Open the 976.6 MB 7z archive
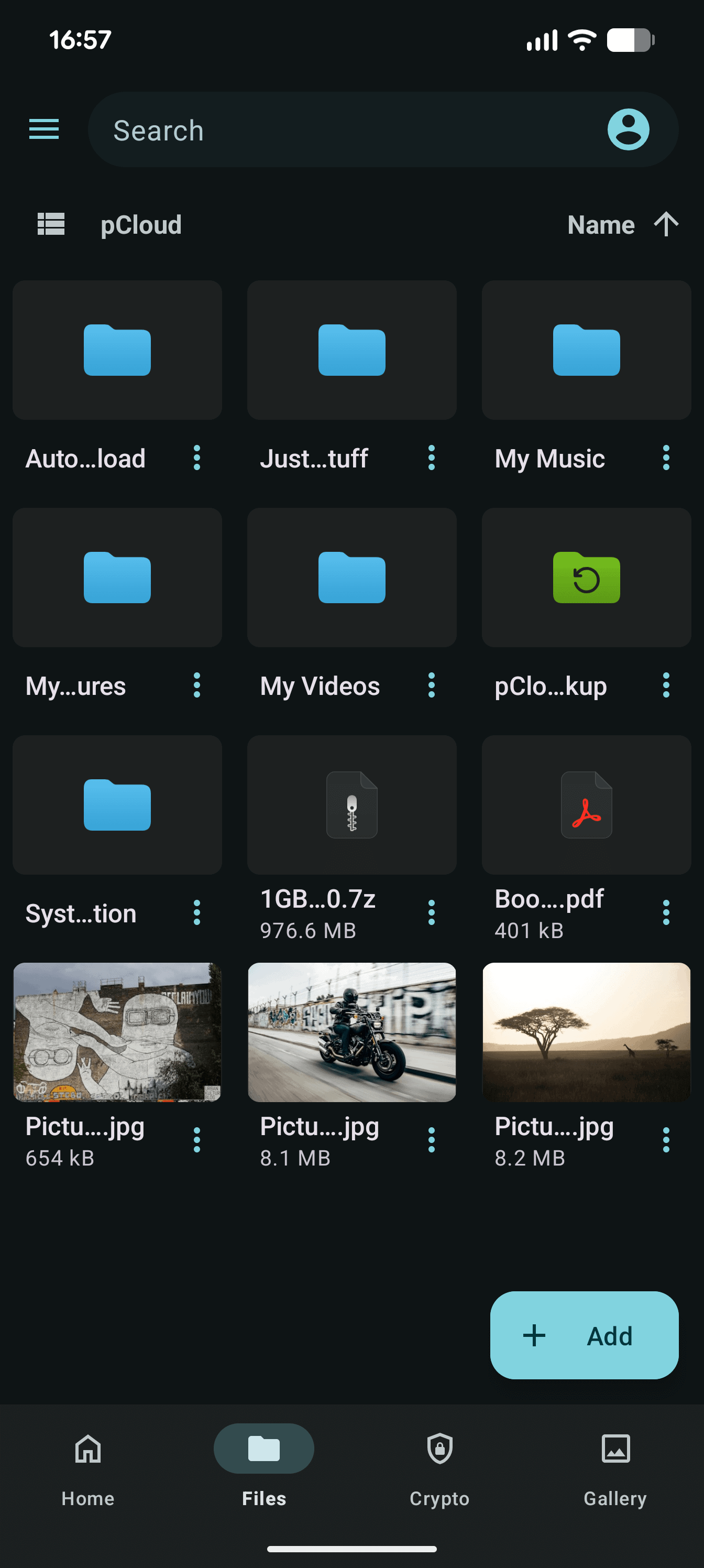Screen dimensions: 704x1568 click(x=351, y=804)
